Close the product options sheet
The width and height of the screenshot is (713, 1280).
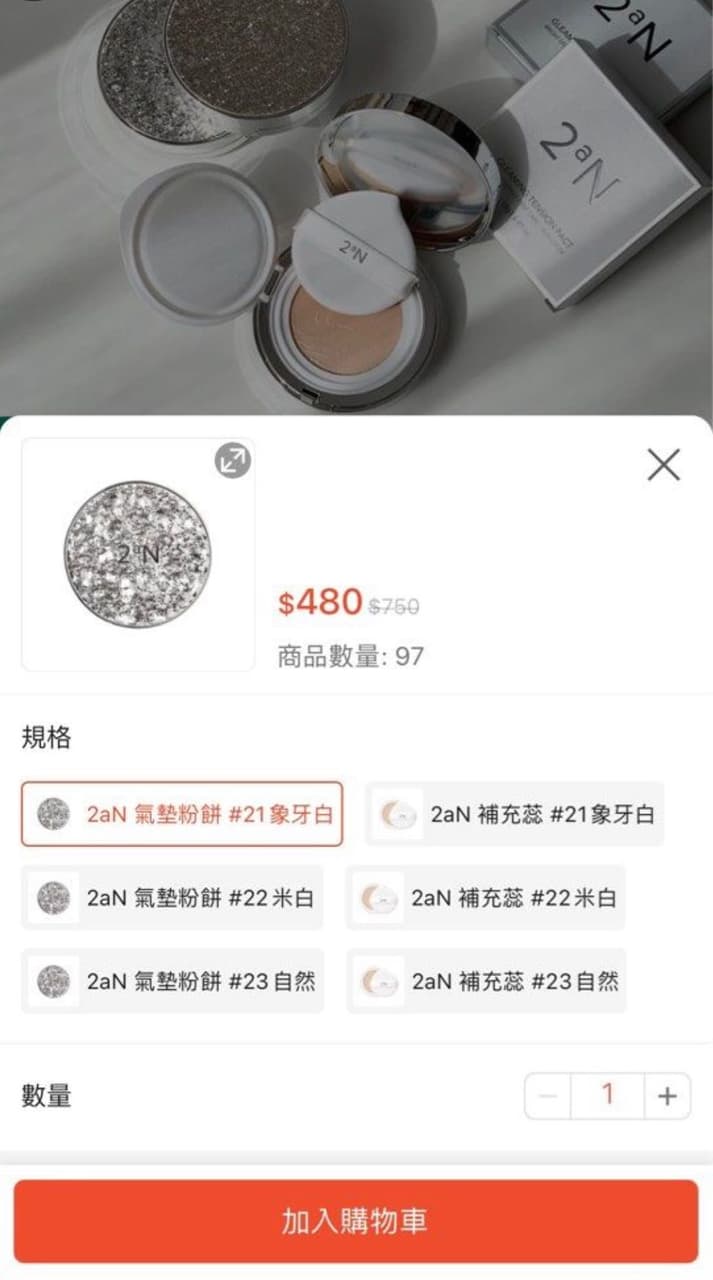[x=663, y=465]
